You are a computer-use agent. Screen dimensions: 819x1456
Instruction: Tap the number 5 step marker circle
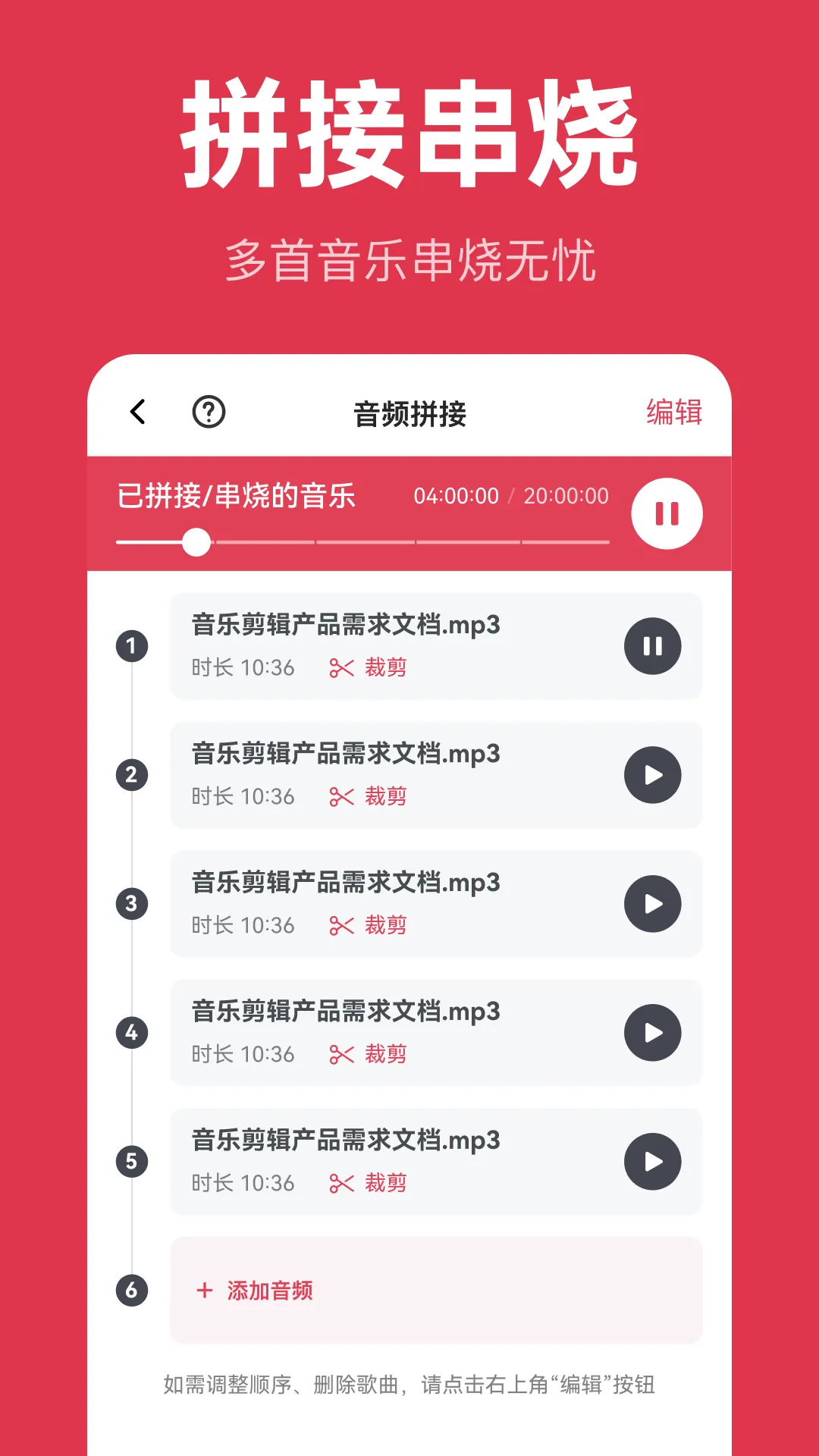132,1162
